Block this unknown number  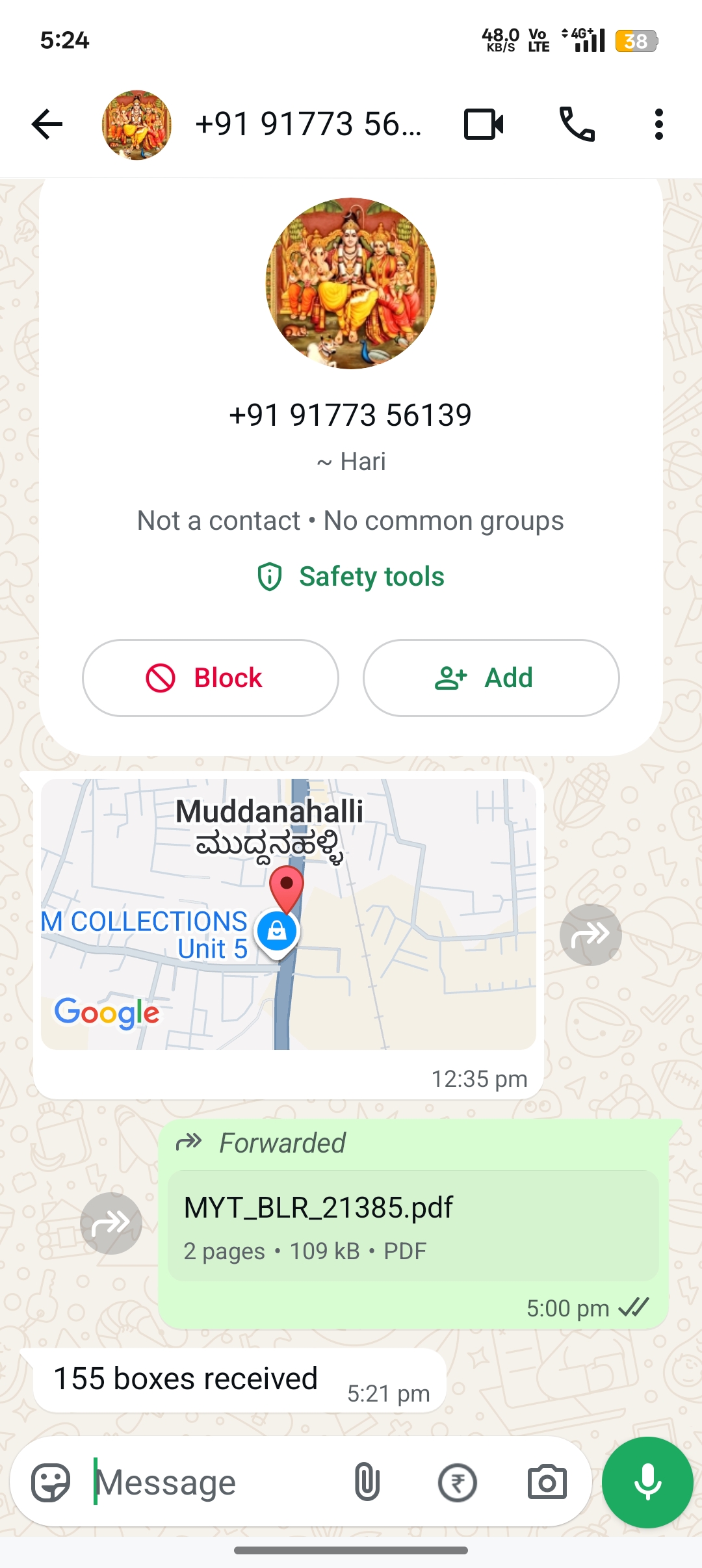click(210, 678)
